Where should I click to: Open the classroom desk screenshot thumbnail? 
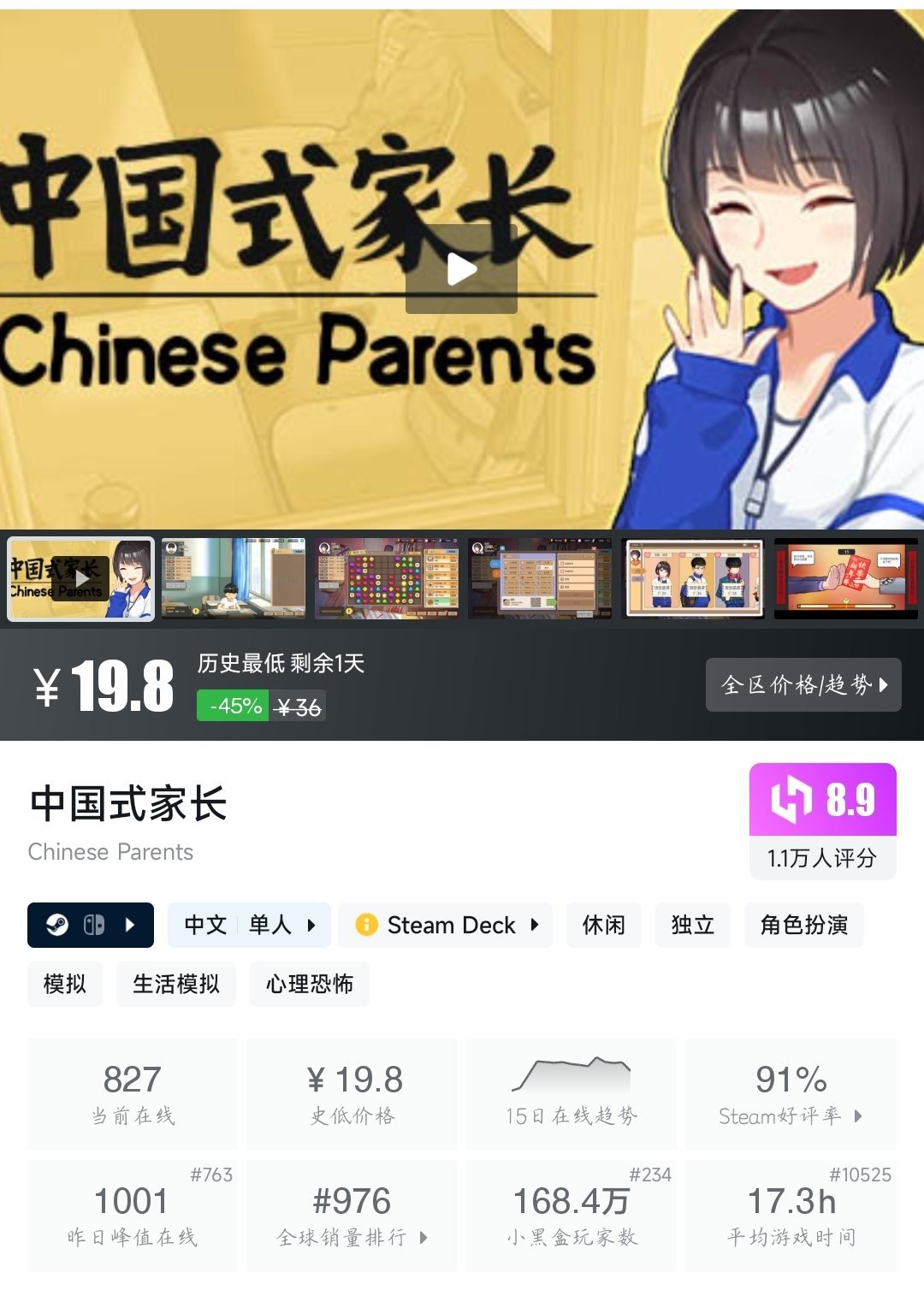(234, 578)
